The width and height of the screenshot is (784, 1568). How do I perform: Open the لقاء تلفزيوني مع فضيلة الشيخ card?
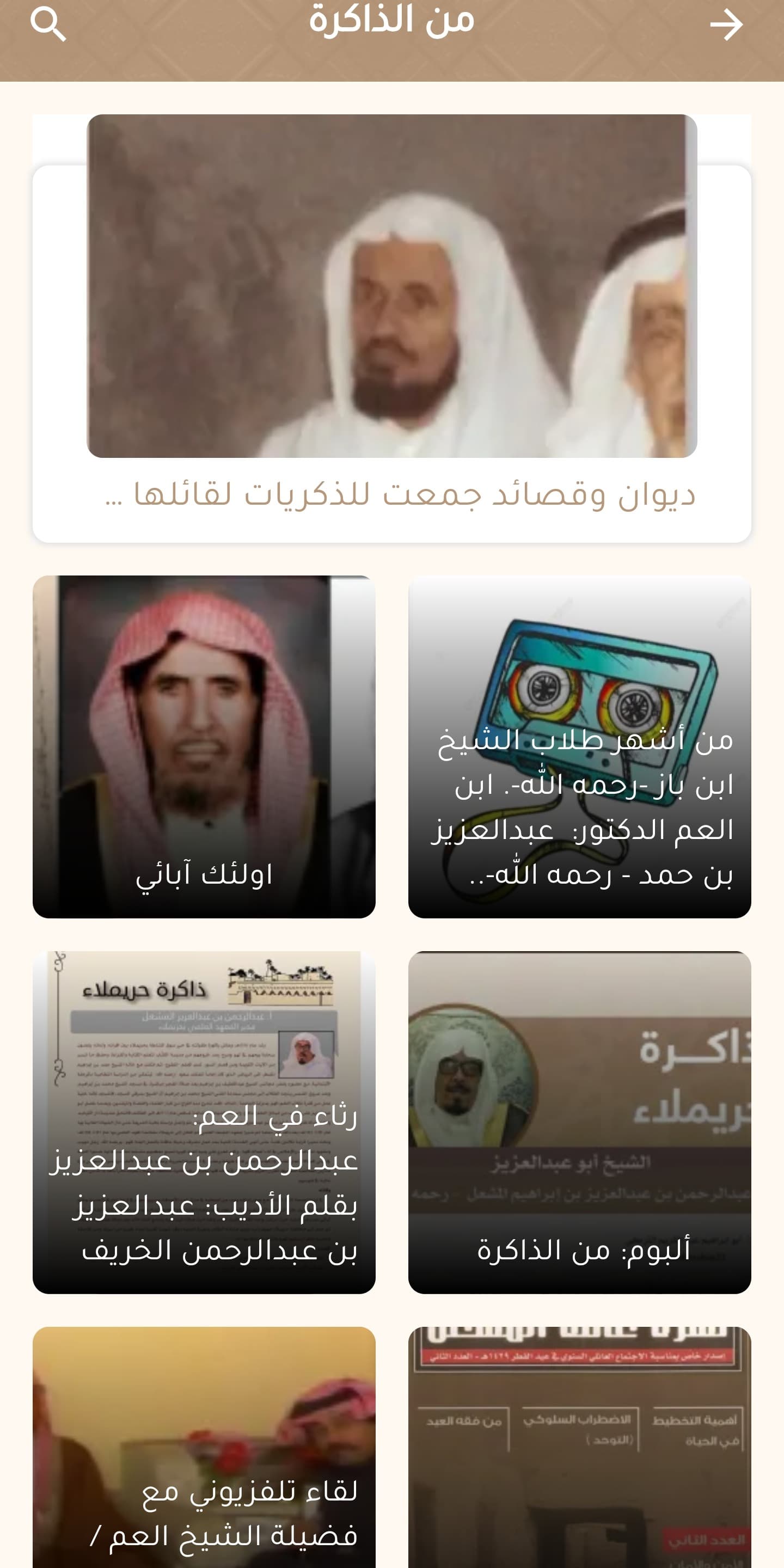coord(204,1449)
